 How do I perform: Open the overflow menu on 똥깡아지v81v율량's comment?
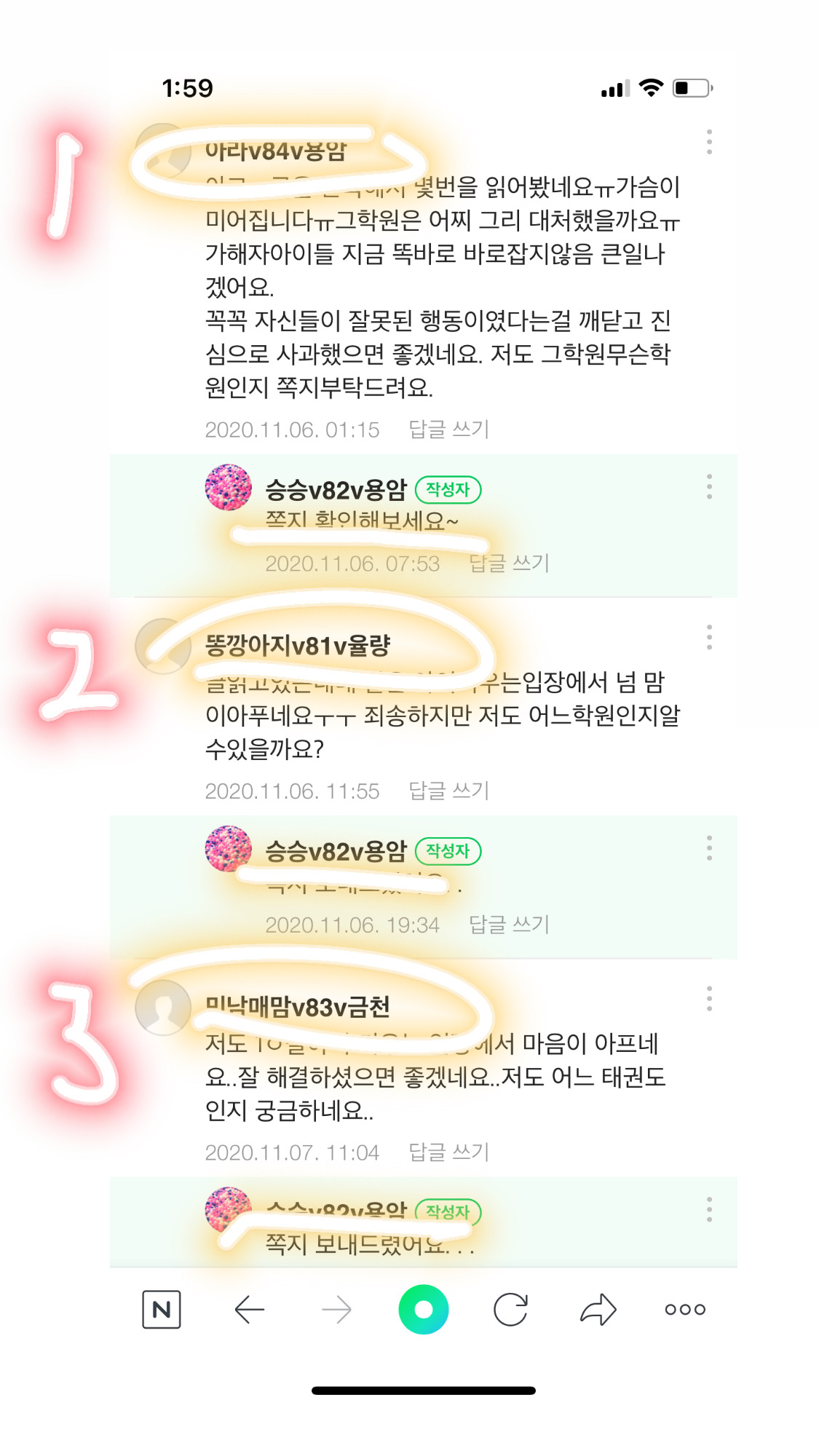coord(709,637)
